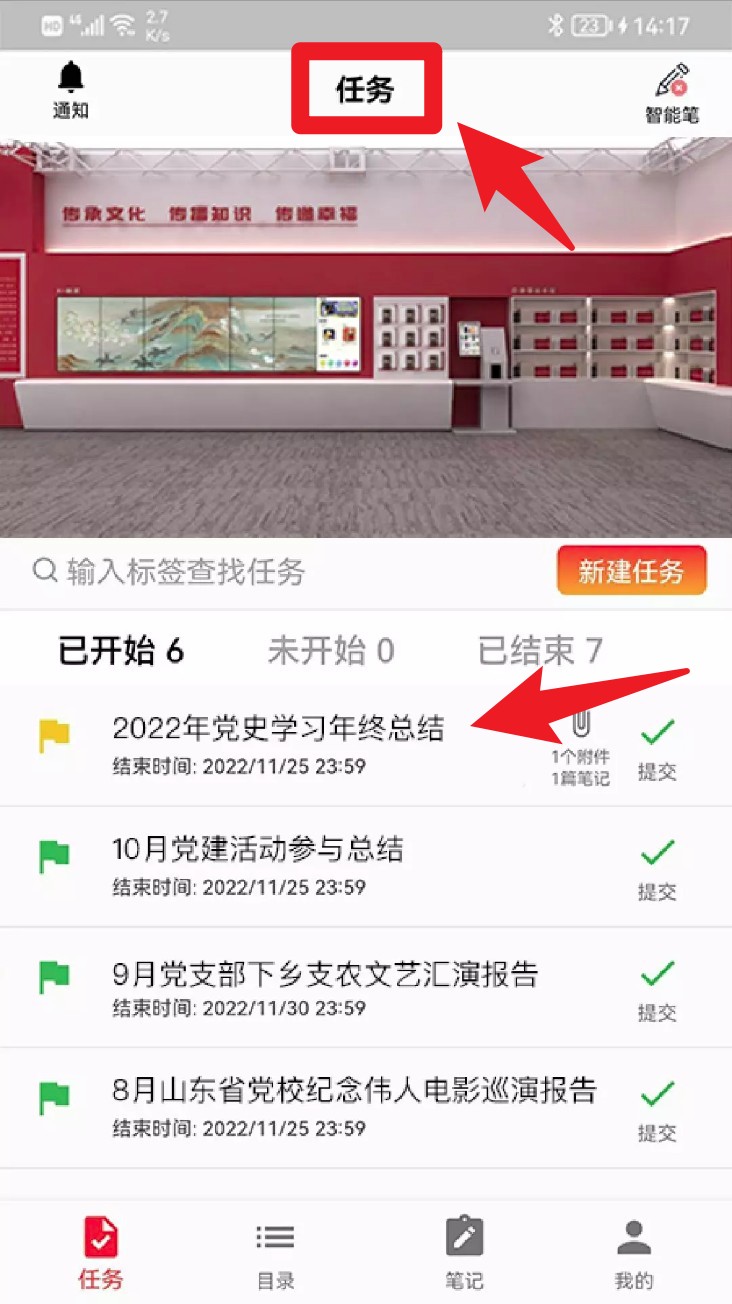Screen dimensions: 732x1304
Task: Go to the 笔记 tab in bottom navigation
Action: point(464,1253)
